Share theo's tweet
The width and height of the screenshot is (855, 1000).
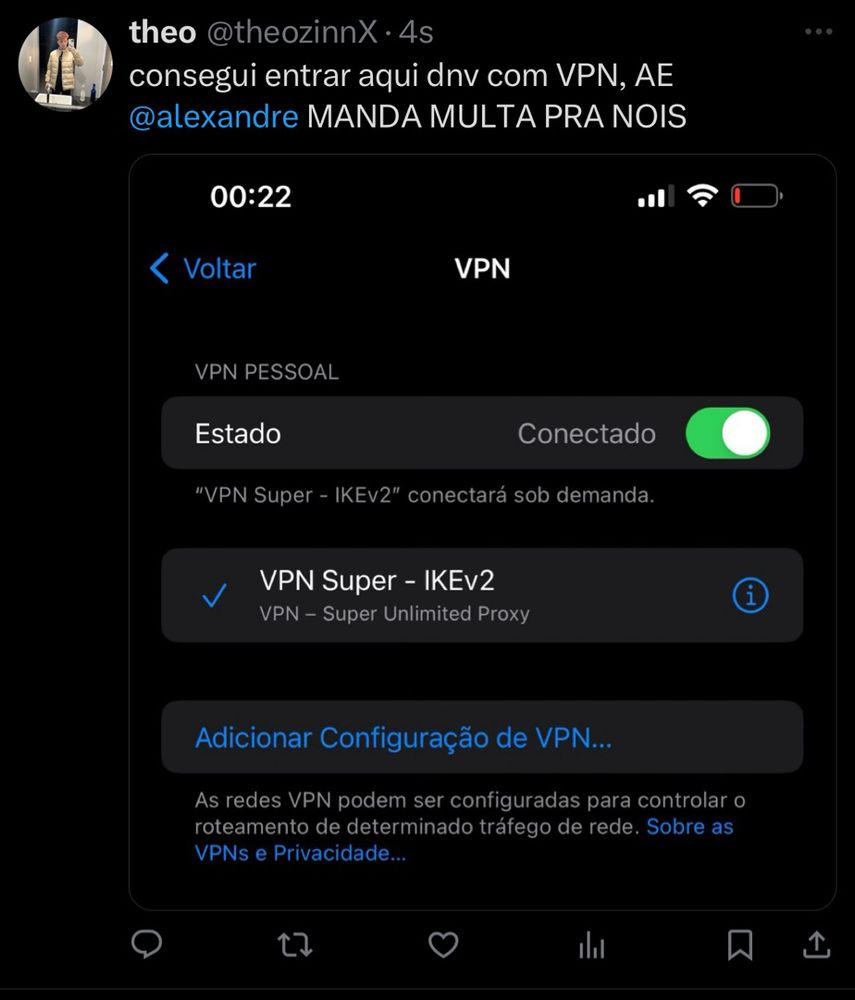817,945
